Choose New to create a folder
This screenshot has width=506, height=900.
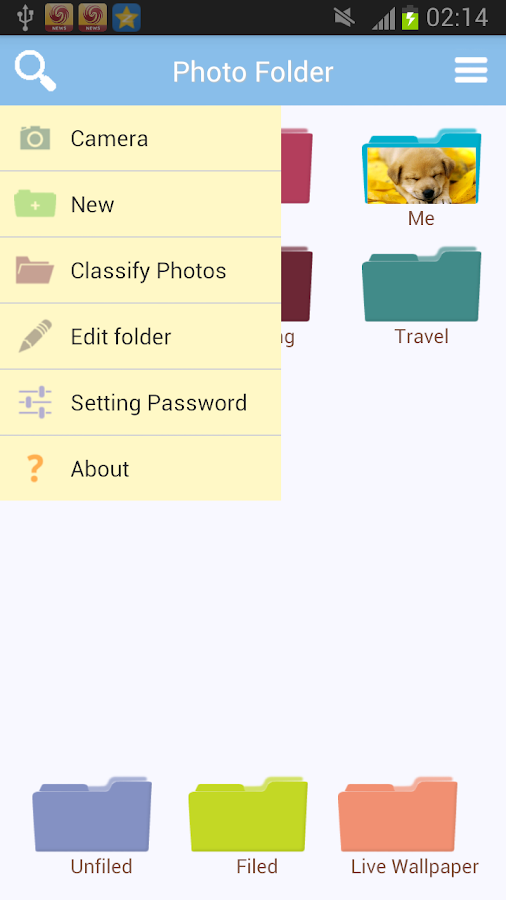(x=141, y=204)
